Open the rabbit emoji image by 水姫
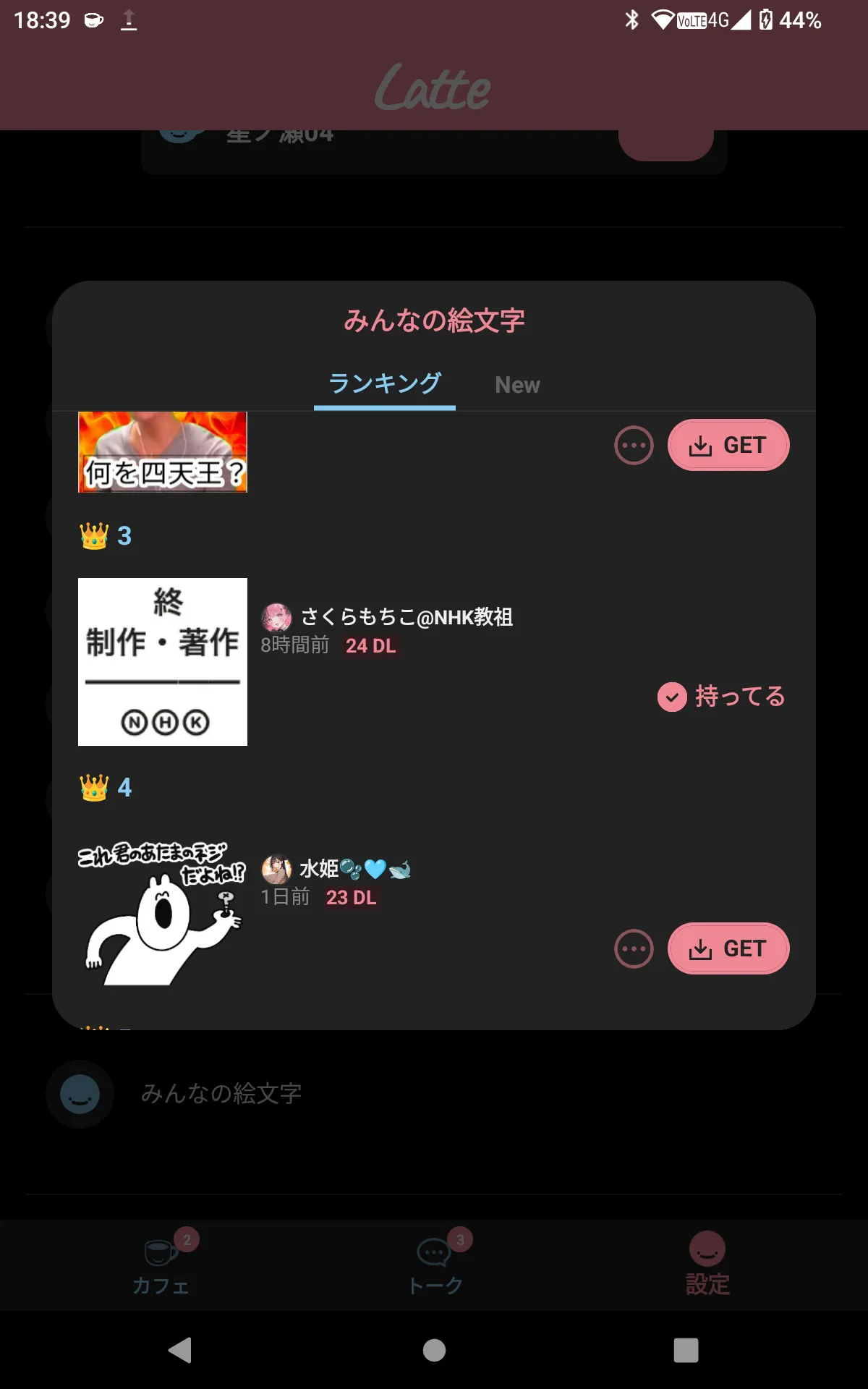The image size is (868, 1389). coord(162,914)
